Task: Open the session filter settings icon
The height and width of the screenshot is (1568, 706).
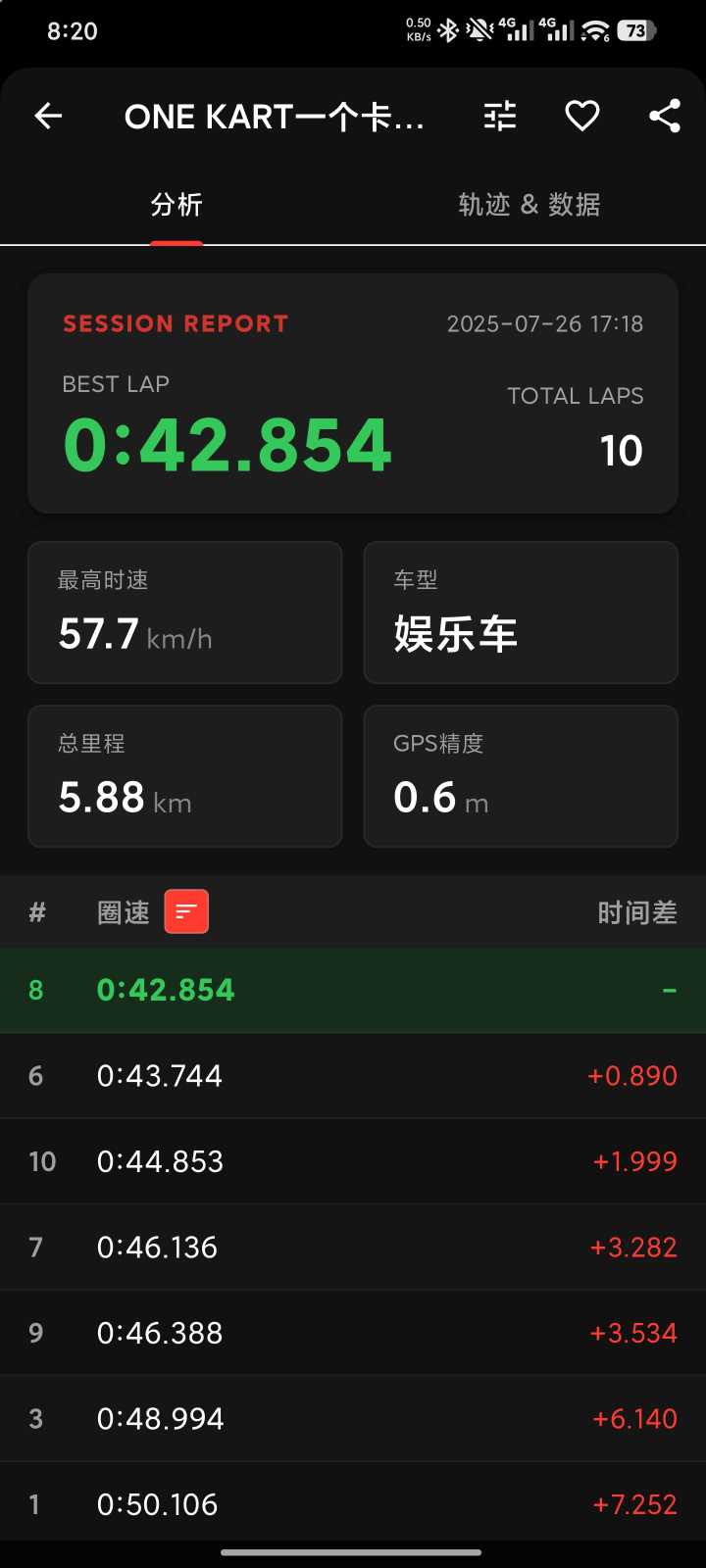Action: coord(499,116)
